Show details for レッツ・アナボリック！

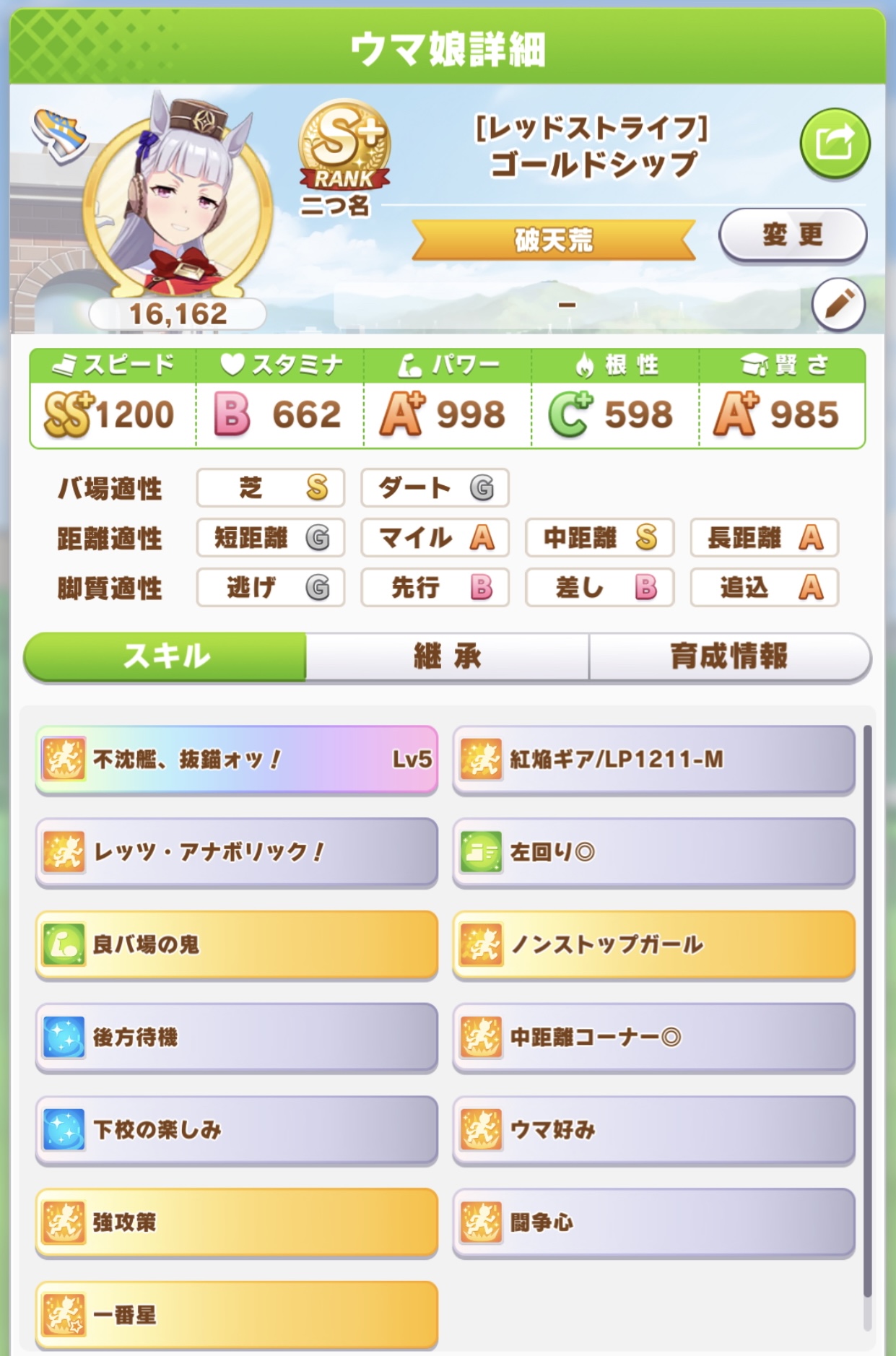click(x=237, y=852)
